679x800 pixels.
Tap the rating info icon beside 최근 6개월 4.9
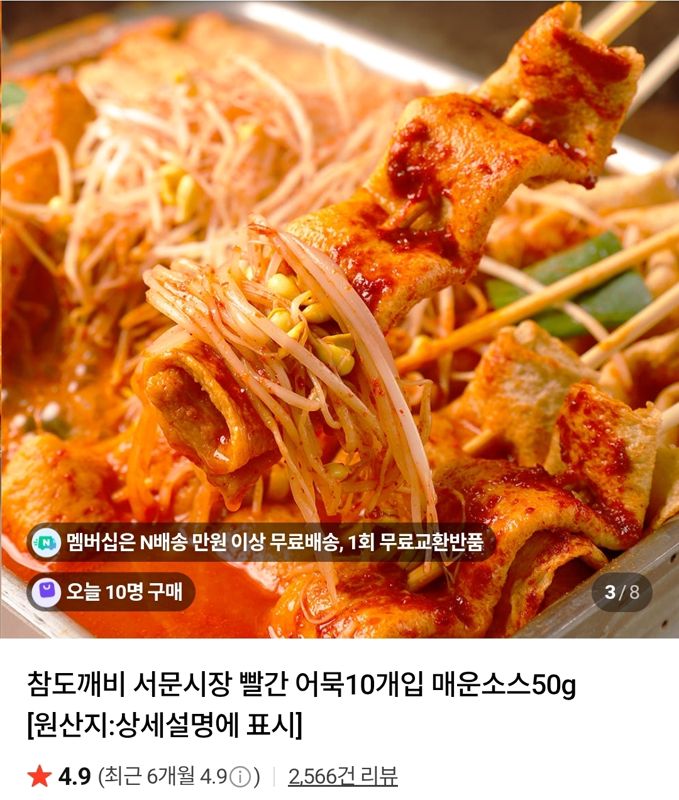pos(241,778)
